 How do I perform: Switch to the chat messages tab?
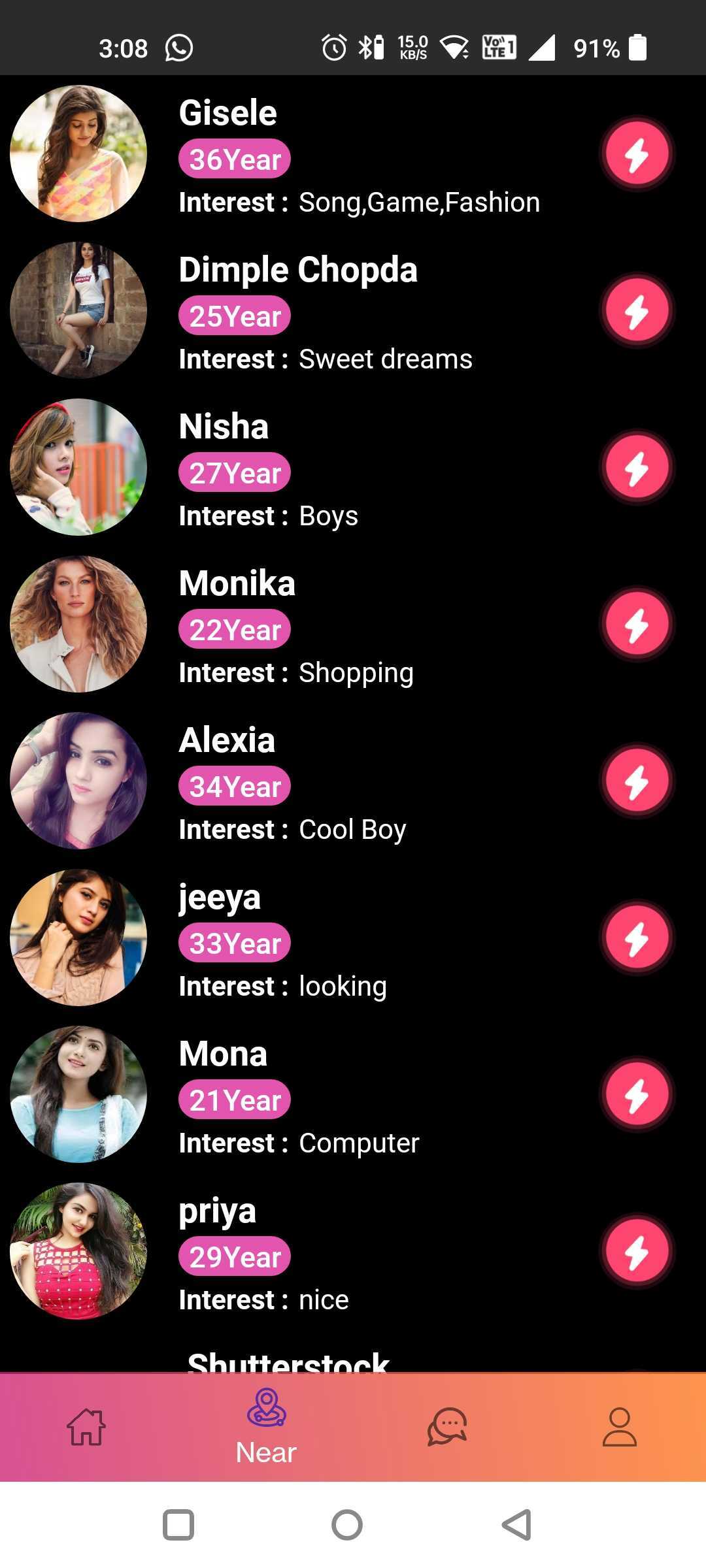coord(447,1427)
